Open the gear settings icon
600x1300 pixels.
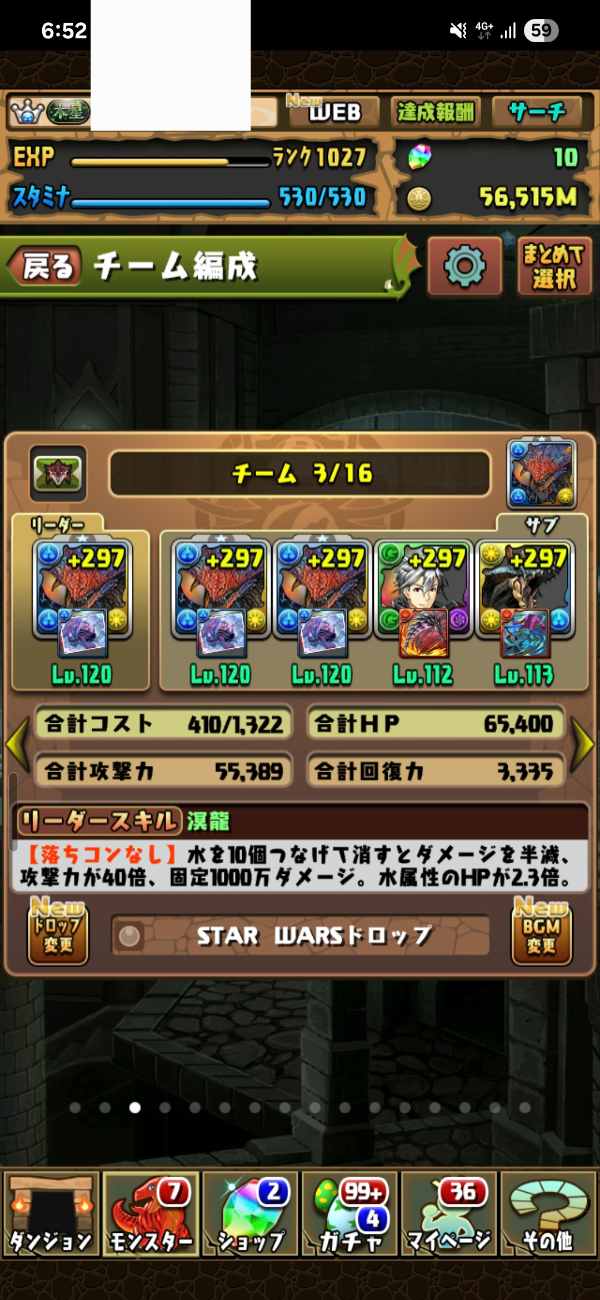click(x=464, y=266)
